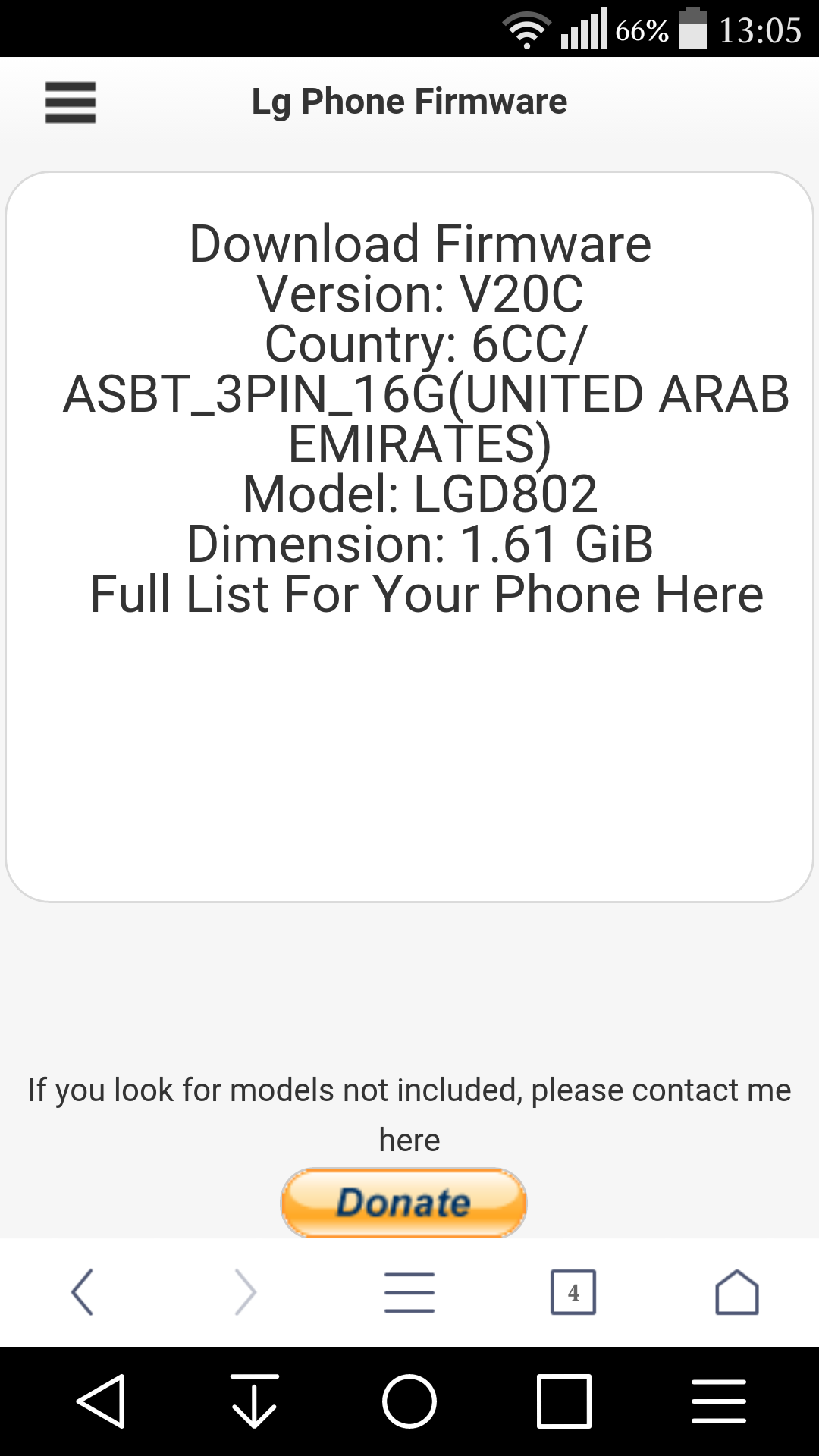This screenshot has height=1456, width=819.
Task: Go back to the previous web page
Action: pos(83,1291)
